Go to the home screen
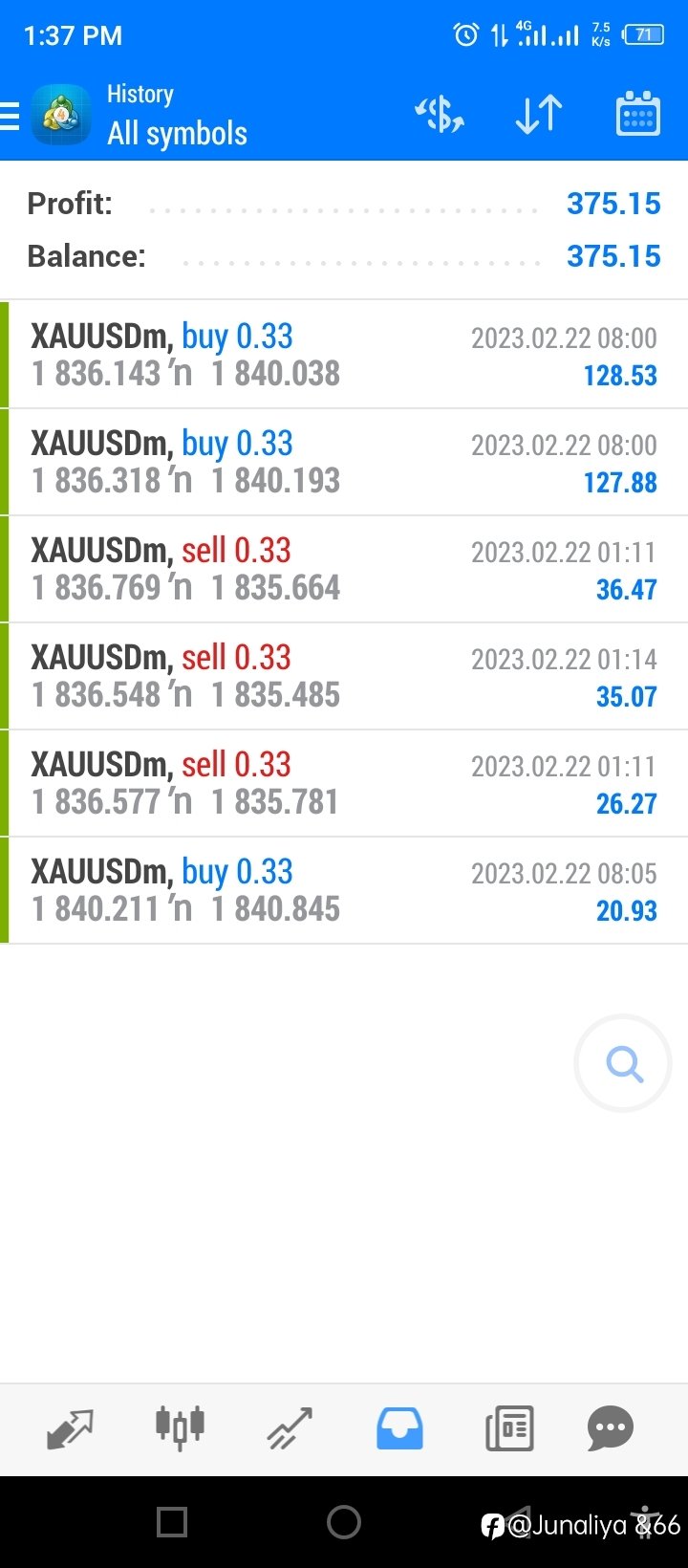Image resolution: width=688 pixels, height=1568 pixels. [344, 1521]
